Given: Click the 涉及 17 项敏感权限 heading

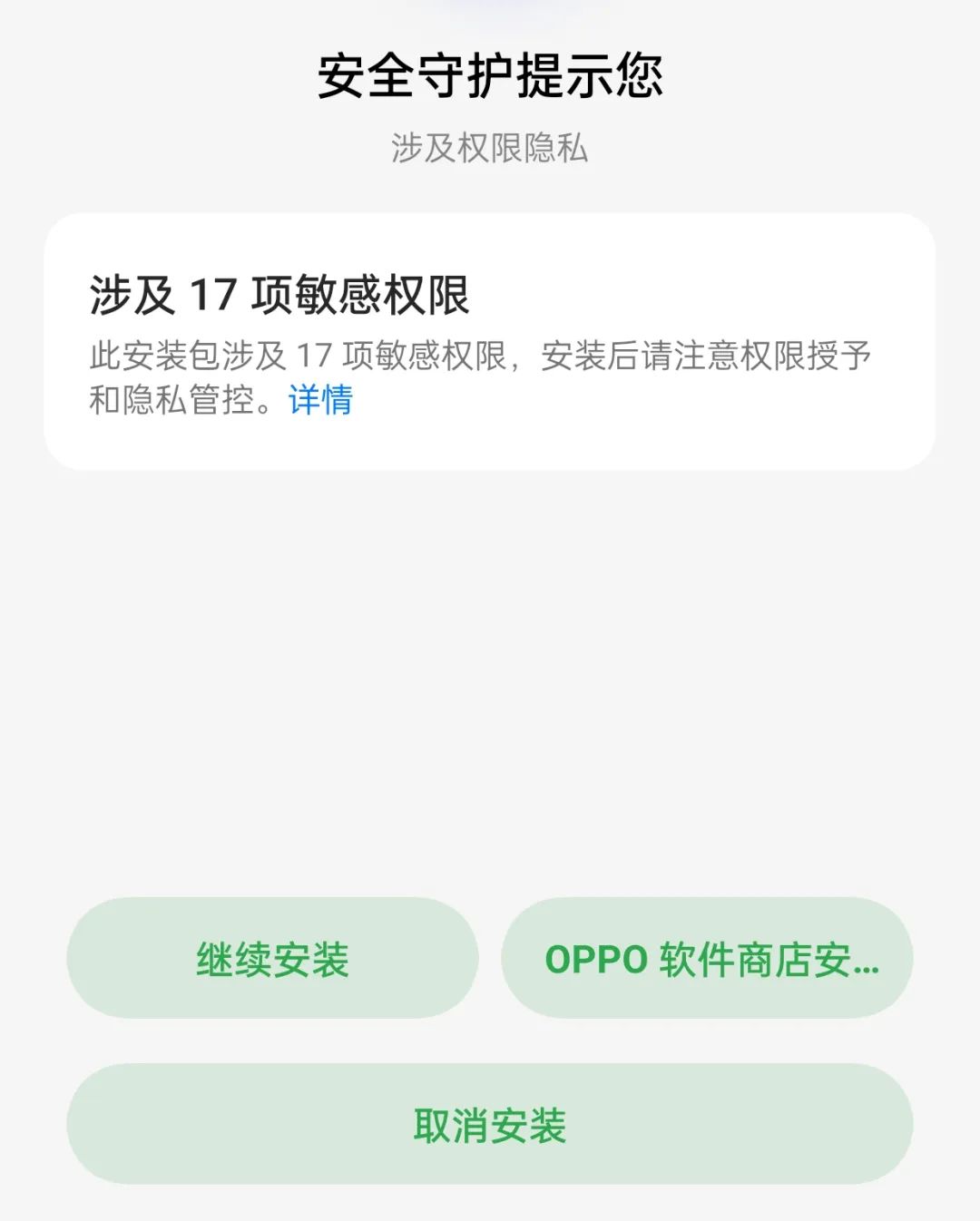Looking at the screenshot, I should pyautogui.click(x=279, y=290).
